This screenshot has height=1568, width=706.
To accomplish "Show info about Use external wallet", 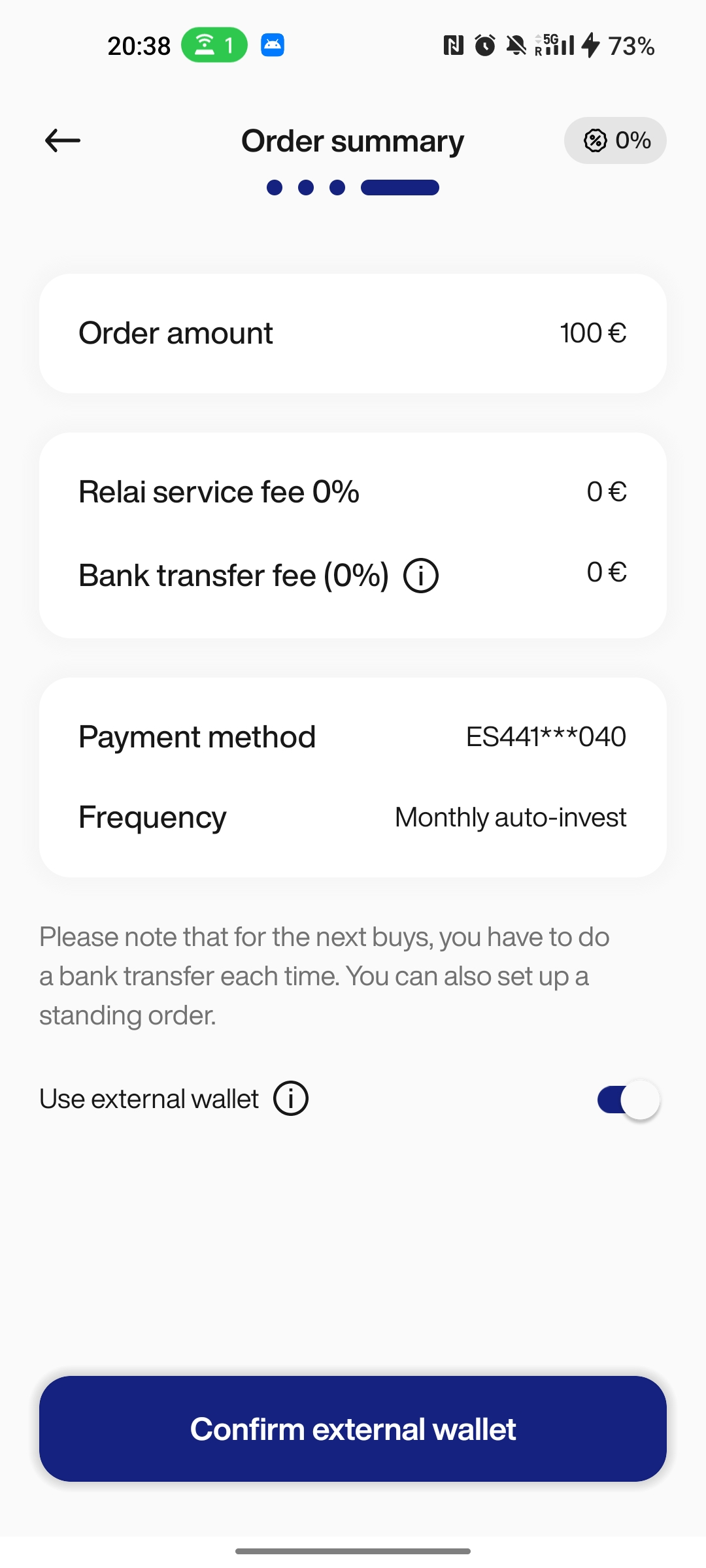I will (291, 1098).
